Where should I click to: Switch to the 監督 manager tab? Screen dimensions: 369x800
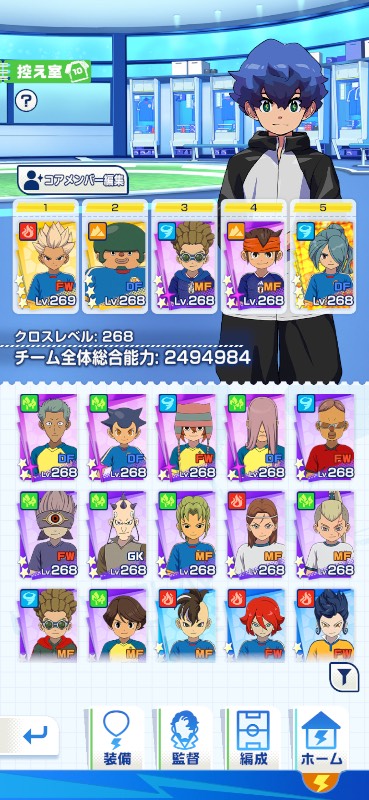(x=184, y=738)
